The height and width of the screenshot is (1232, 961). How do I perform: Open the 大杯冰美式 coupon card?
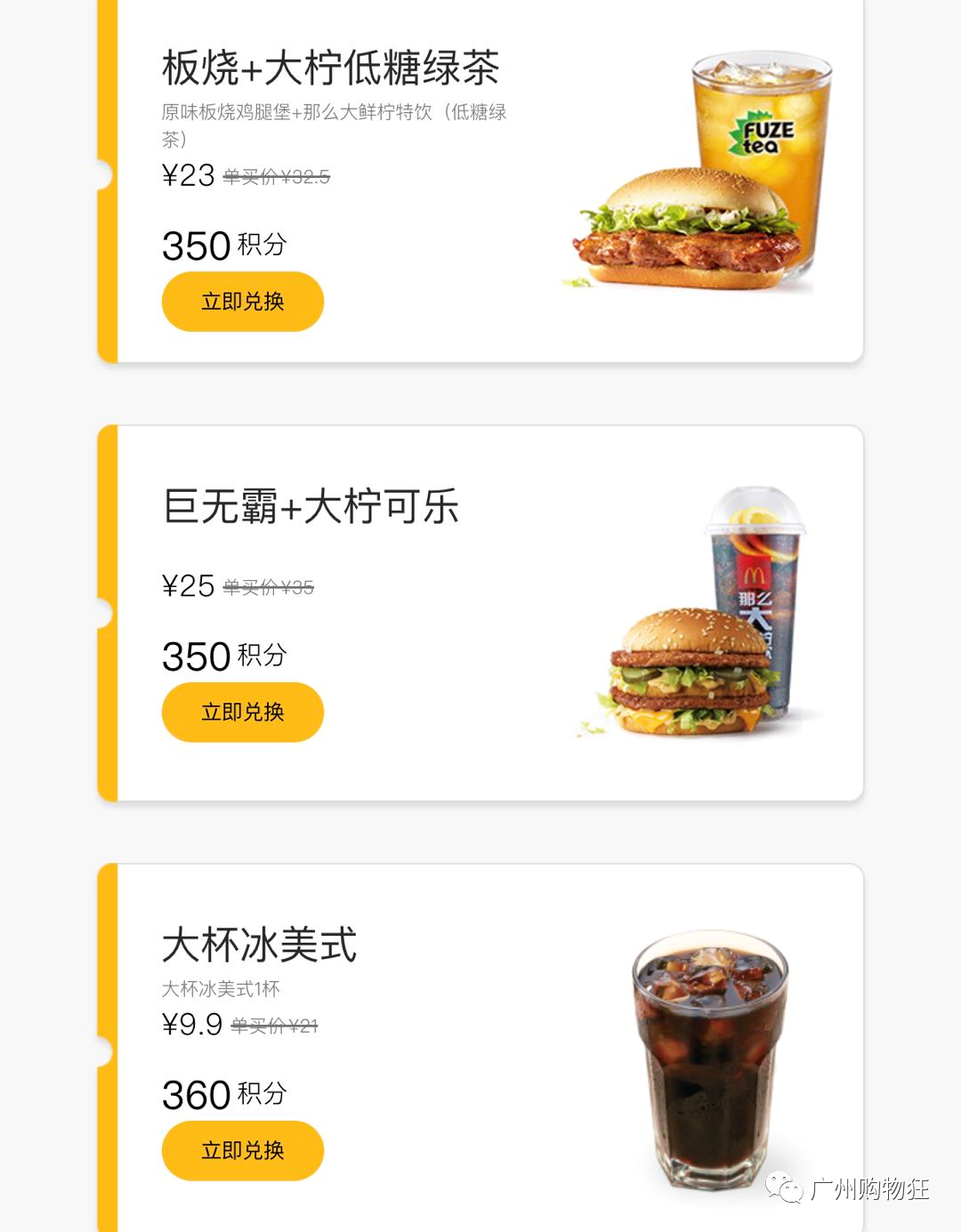pos(259,945)
